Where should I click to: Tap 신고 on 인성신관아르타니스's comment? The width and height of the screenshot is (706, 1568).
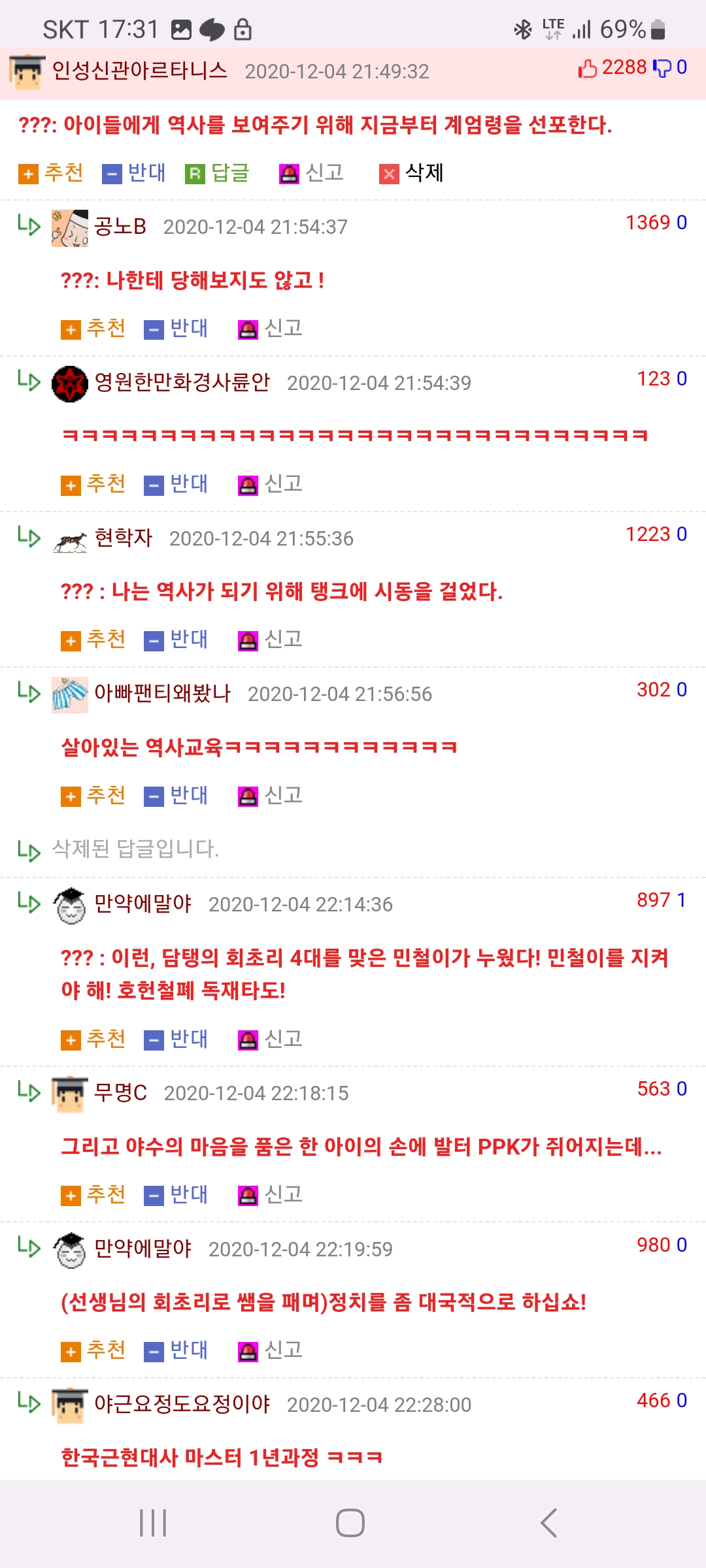[x=312, y=173]
